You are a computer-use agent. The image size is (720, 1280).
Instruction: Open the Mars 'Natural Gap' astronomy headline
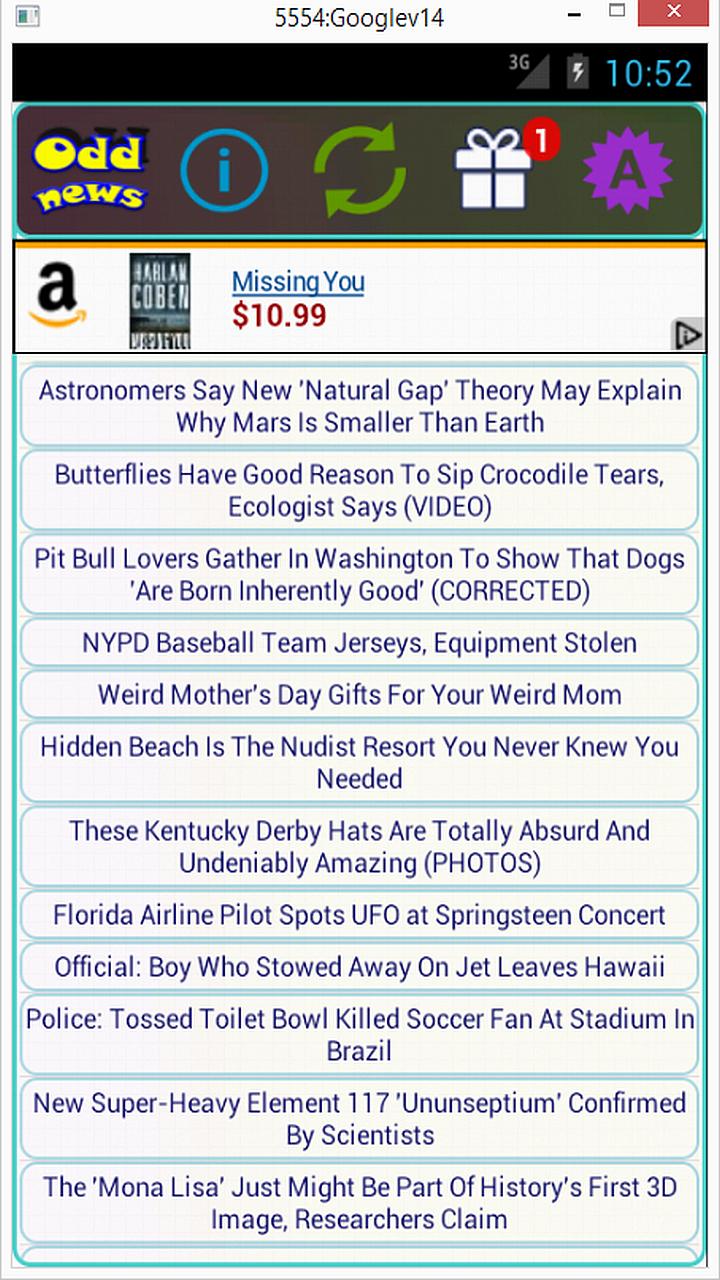[x=360, y=406]
